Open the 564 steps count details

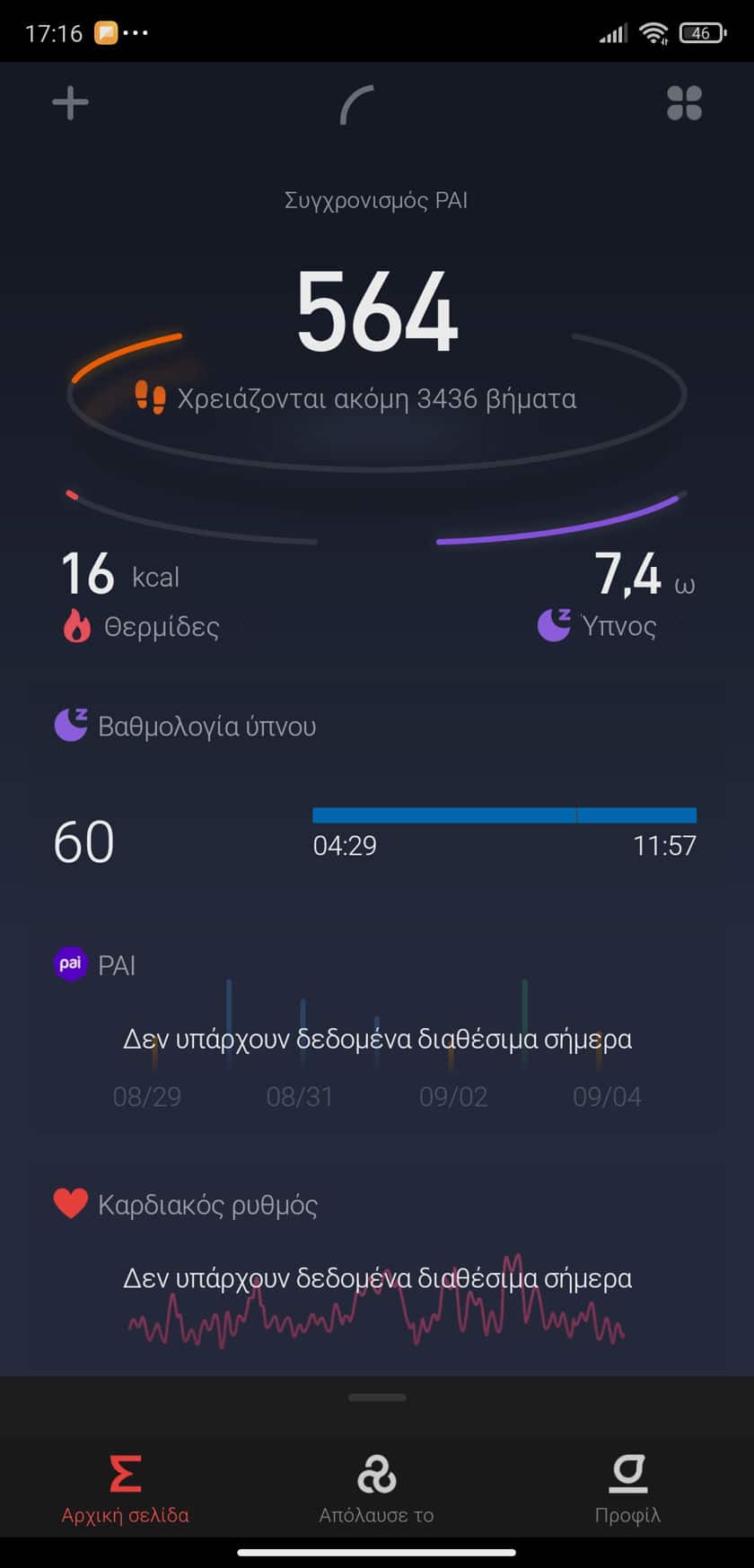pos(377,312)
